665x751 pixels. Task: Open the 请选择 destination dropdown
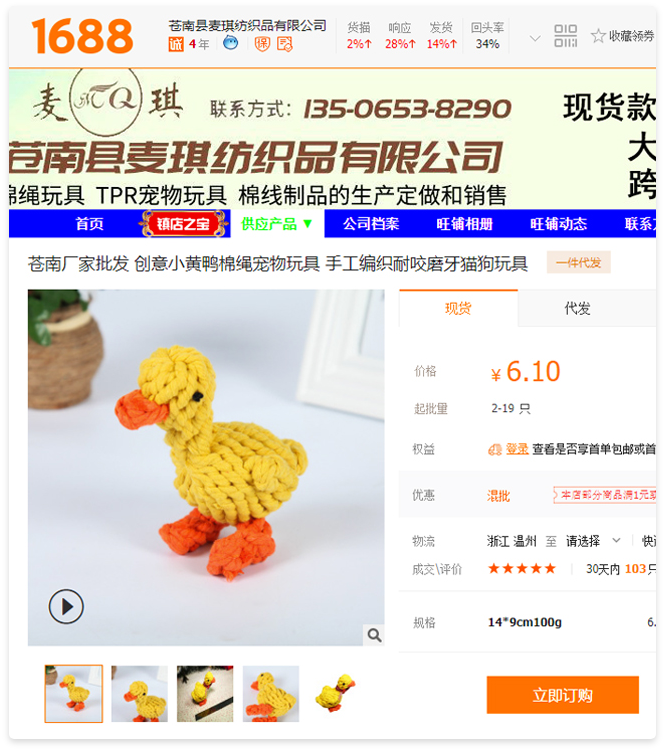point(593,541)
